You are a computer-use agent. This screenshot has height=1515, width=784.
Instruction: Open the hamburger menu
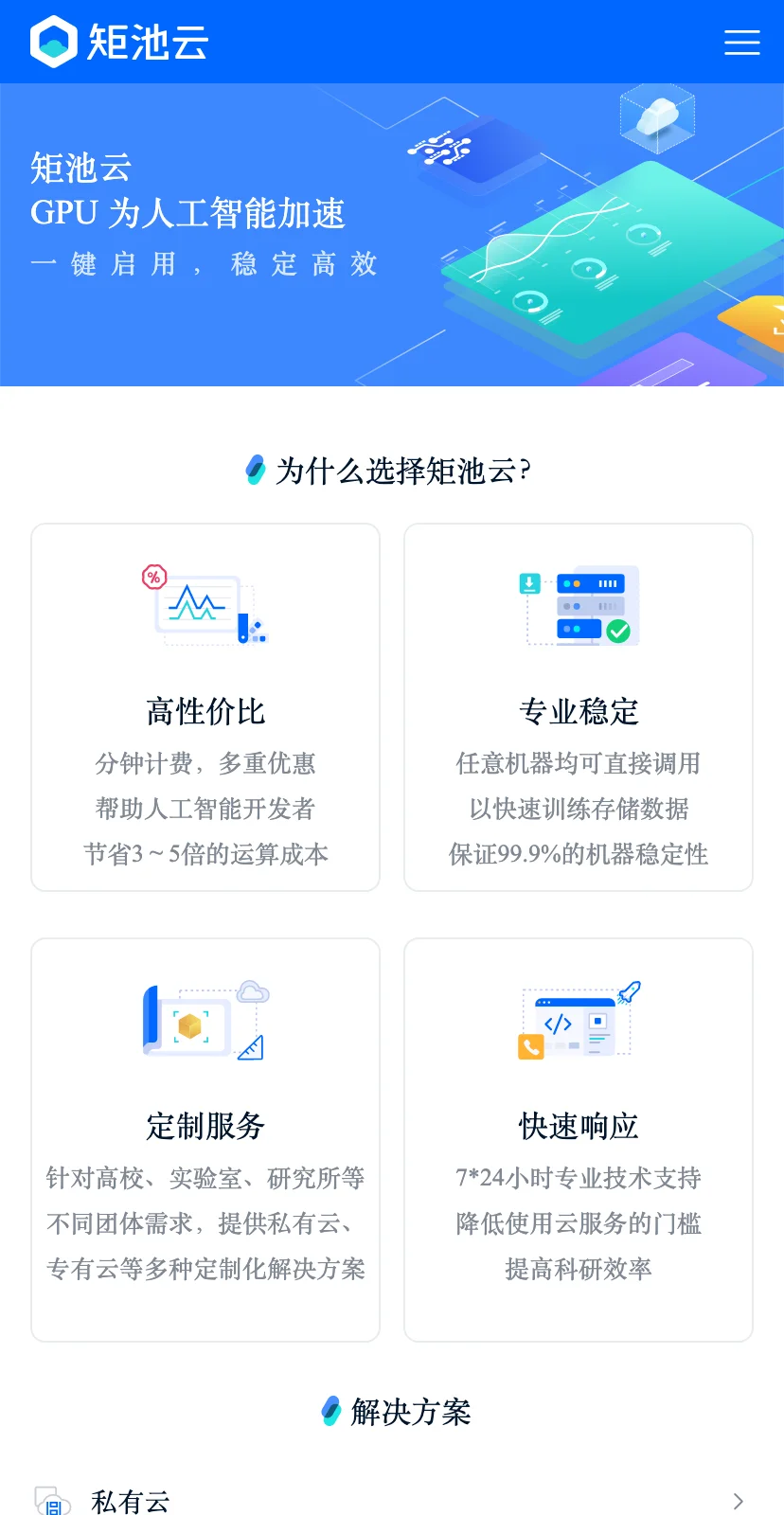coord(742,43)
